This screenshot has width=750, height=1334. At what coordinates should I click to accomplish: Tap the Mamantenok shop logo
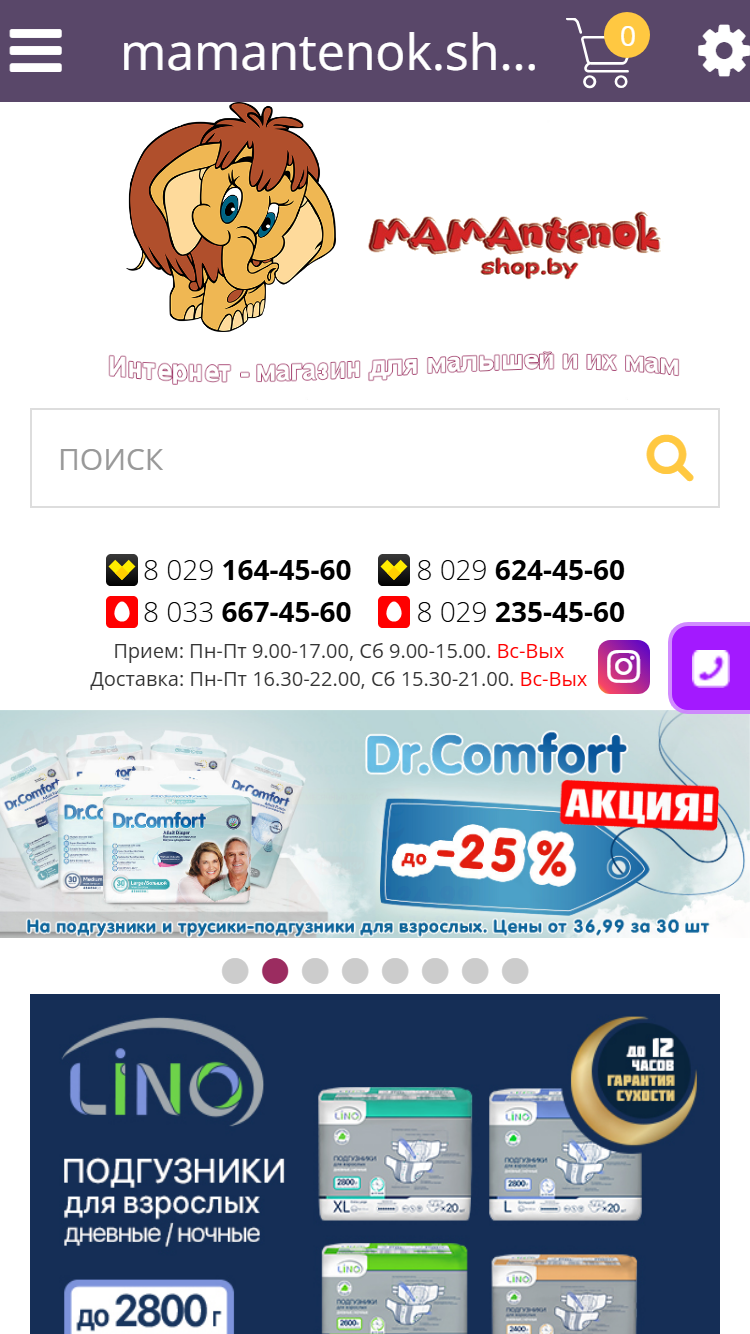pos(393,218)
